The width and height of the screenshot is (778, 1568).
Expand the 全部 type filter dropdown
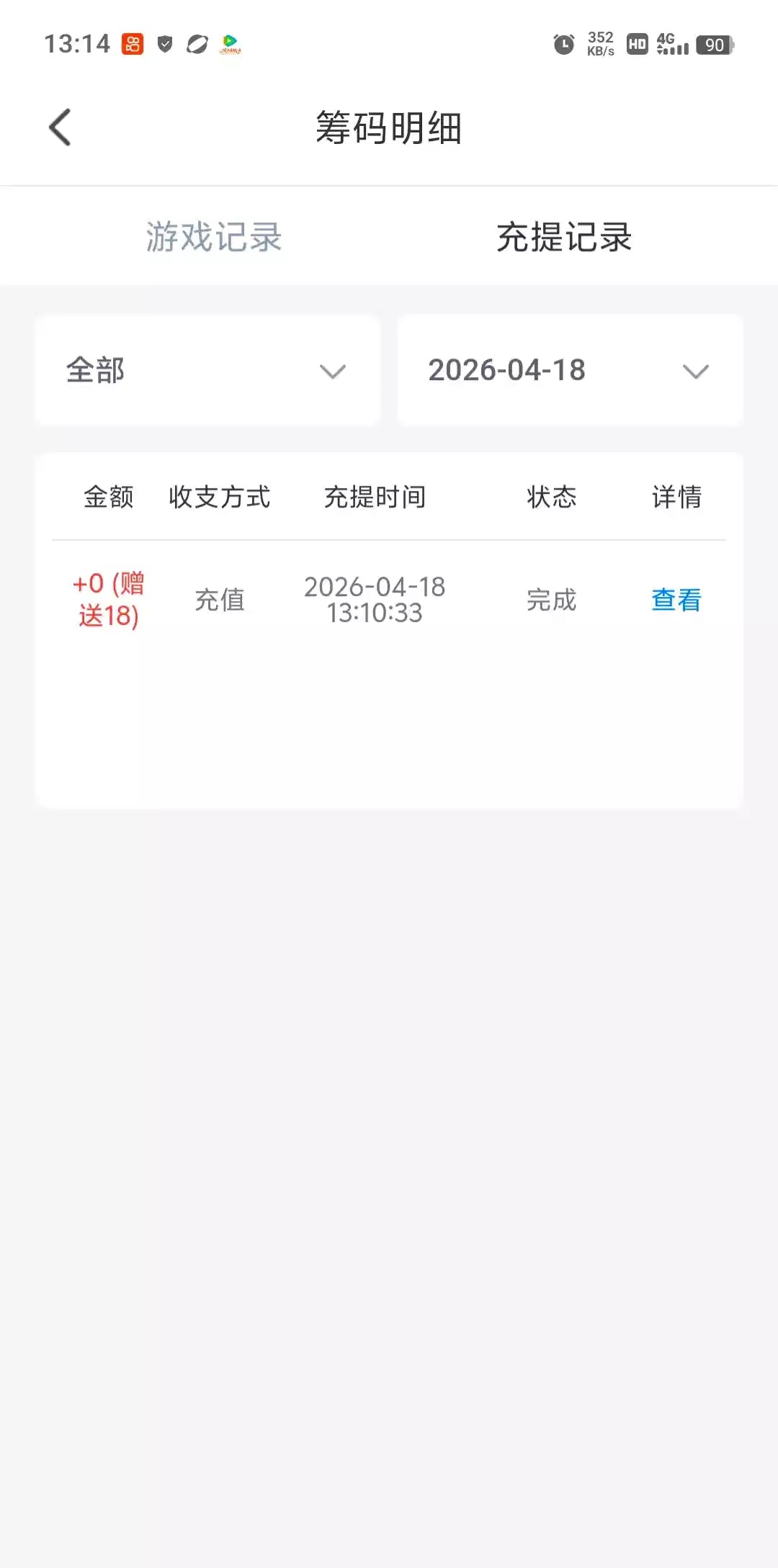click(x=207, y=371)
